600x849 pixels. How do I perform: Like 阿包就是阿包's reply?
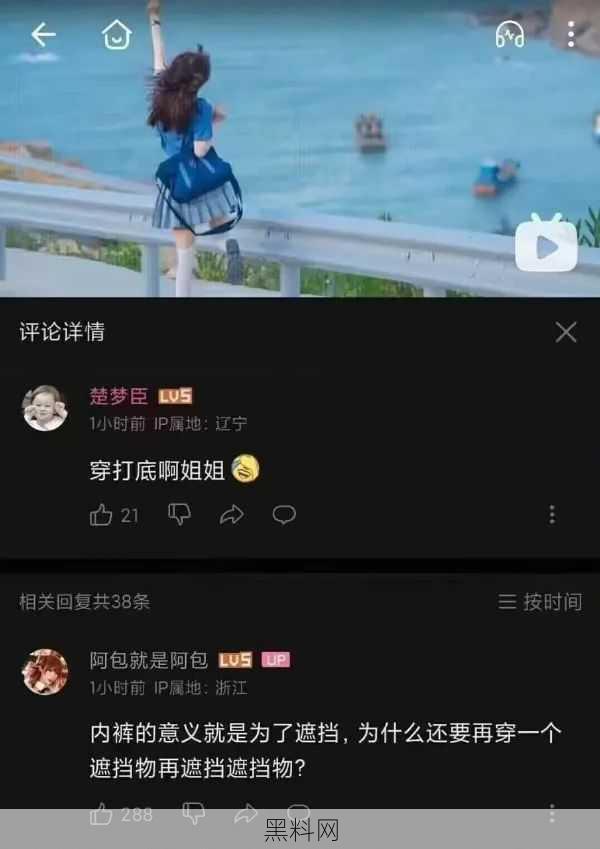102,813
